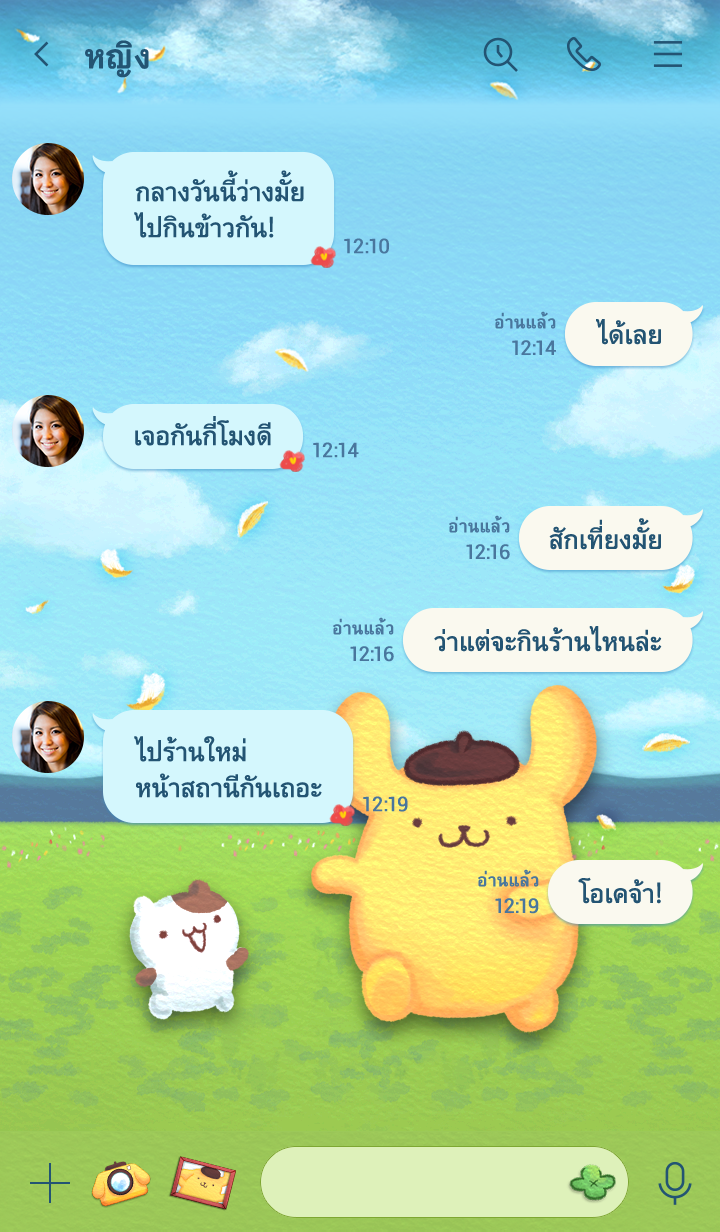Go back from the chat with หญิง
The height and width of the screenshot is (1232, 720).
pyautogui.click(x=41, y=54)
